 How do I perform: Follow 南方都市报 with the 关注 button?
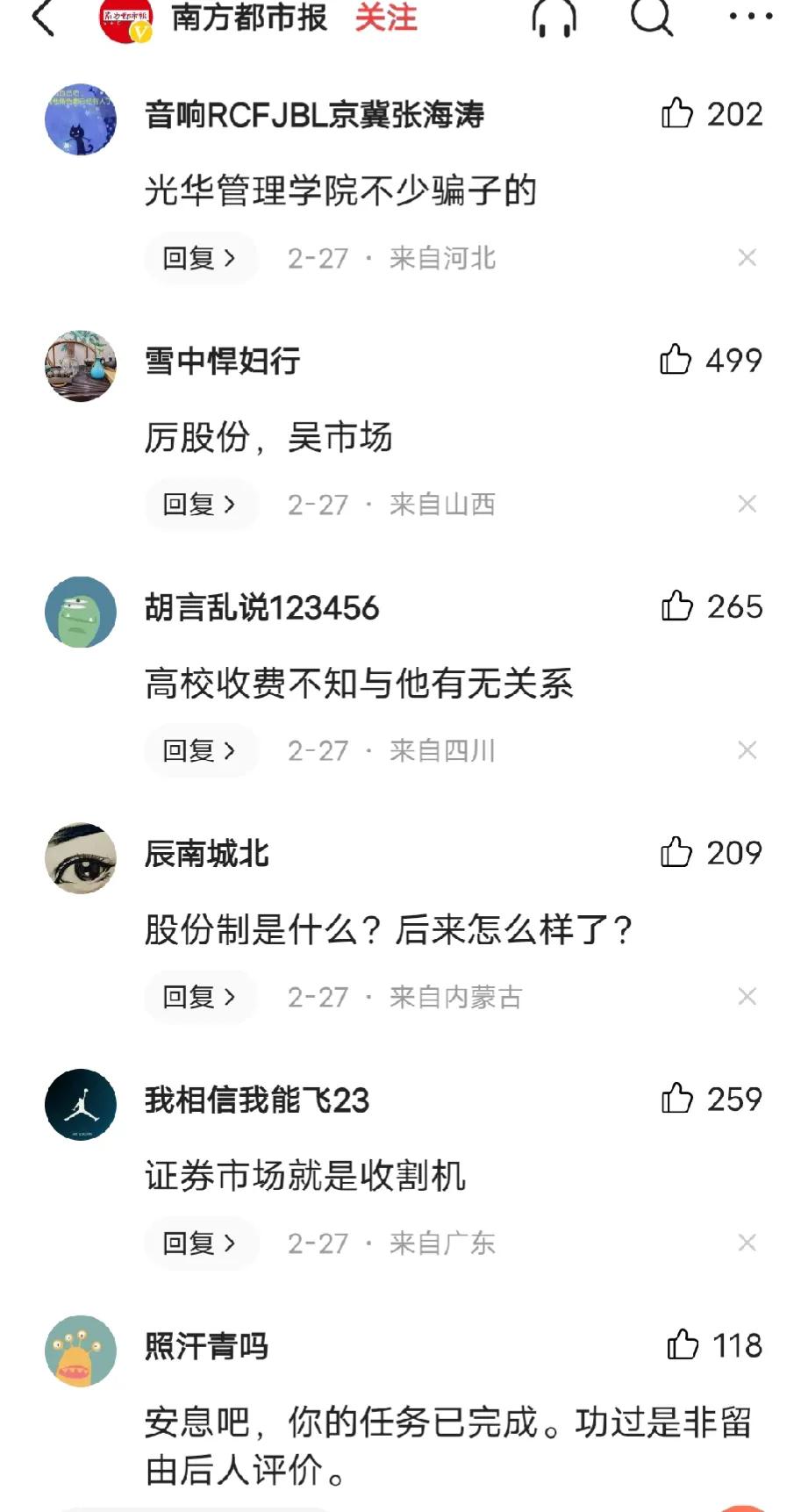(385, 18)
